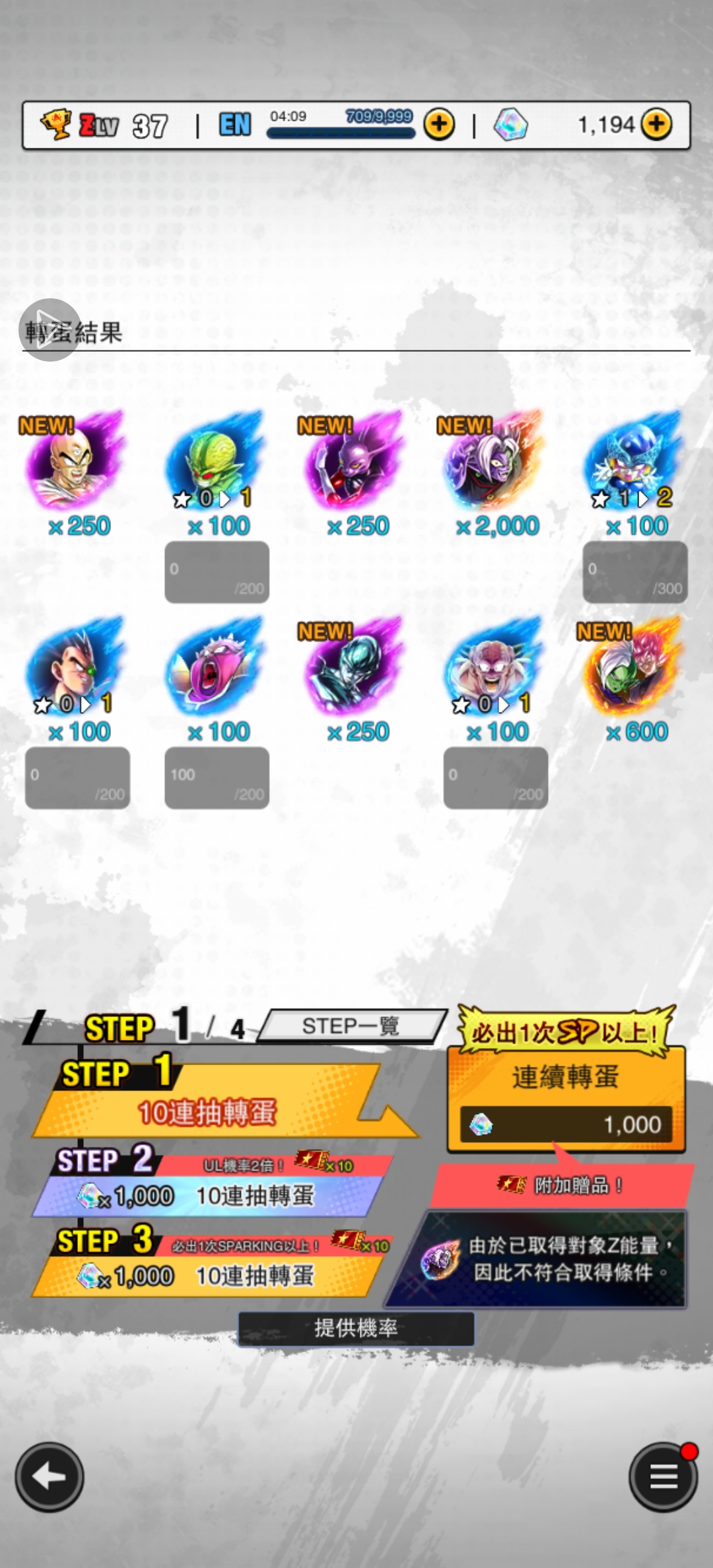This screenshot has width=713, height=1568.
Task: View the 附加贈品 bonus item info
Action: pos(561,1186)
